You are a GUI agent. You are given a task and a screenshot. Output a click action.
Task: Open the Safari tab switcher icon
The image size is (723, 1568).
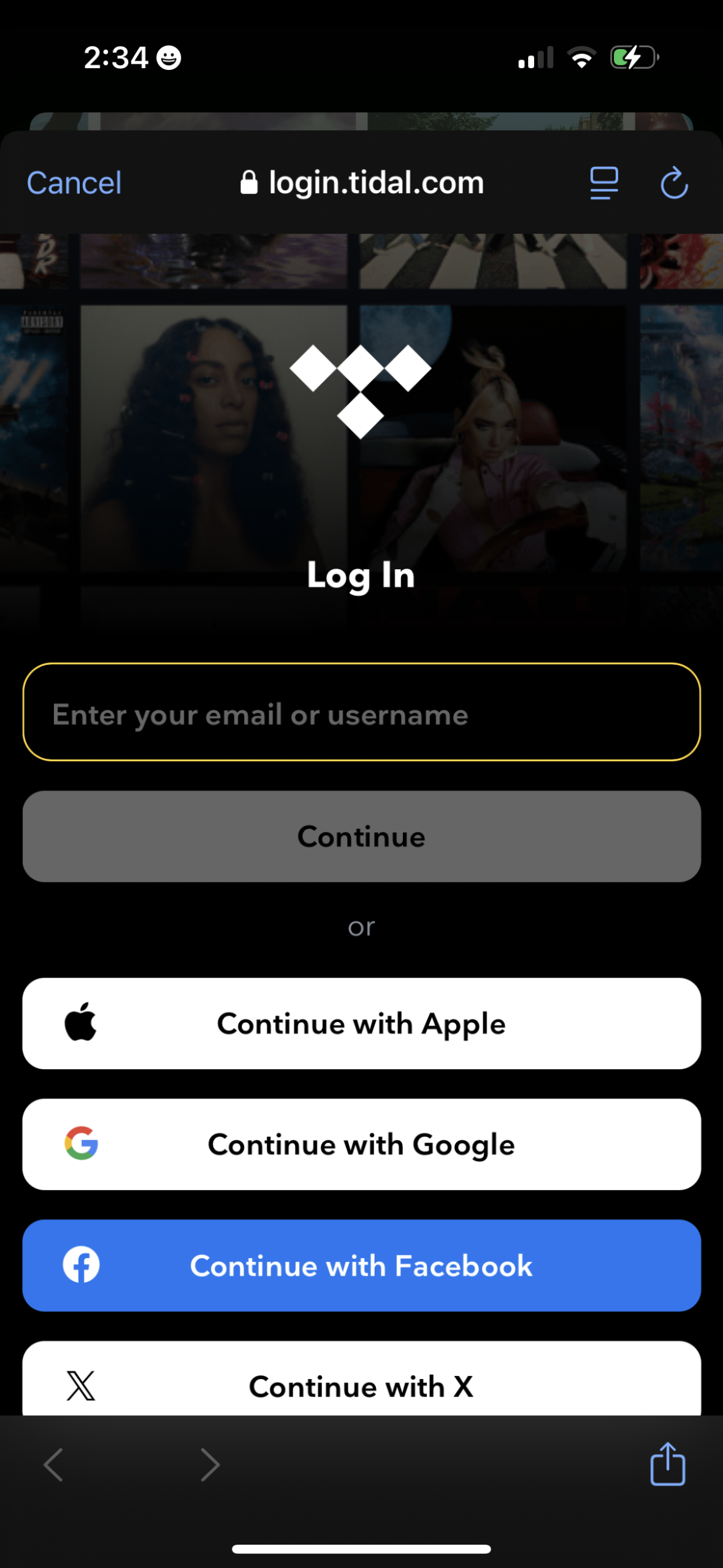point(603,182)
